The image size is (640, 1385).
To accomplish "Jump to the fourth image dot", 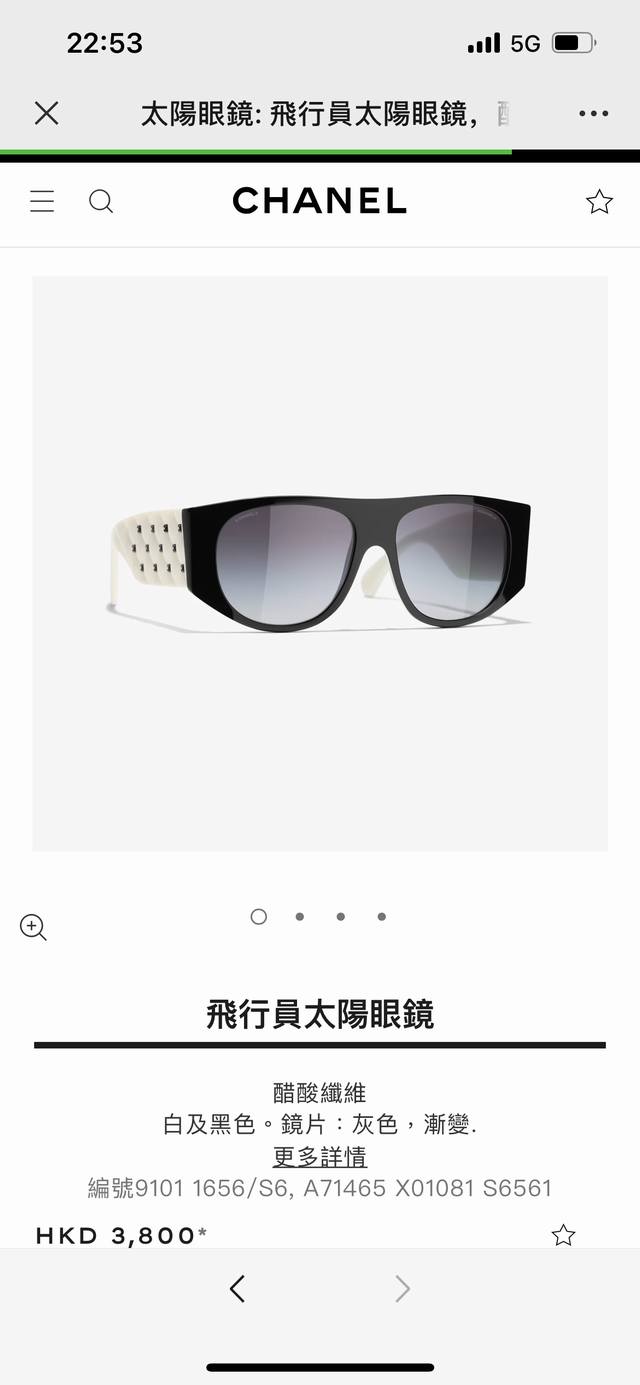I will pyautogui.click(x=381, y=916).
